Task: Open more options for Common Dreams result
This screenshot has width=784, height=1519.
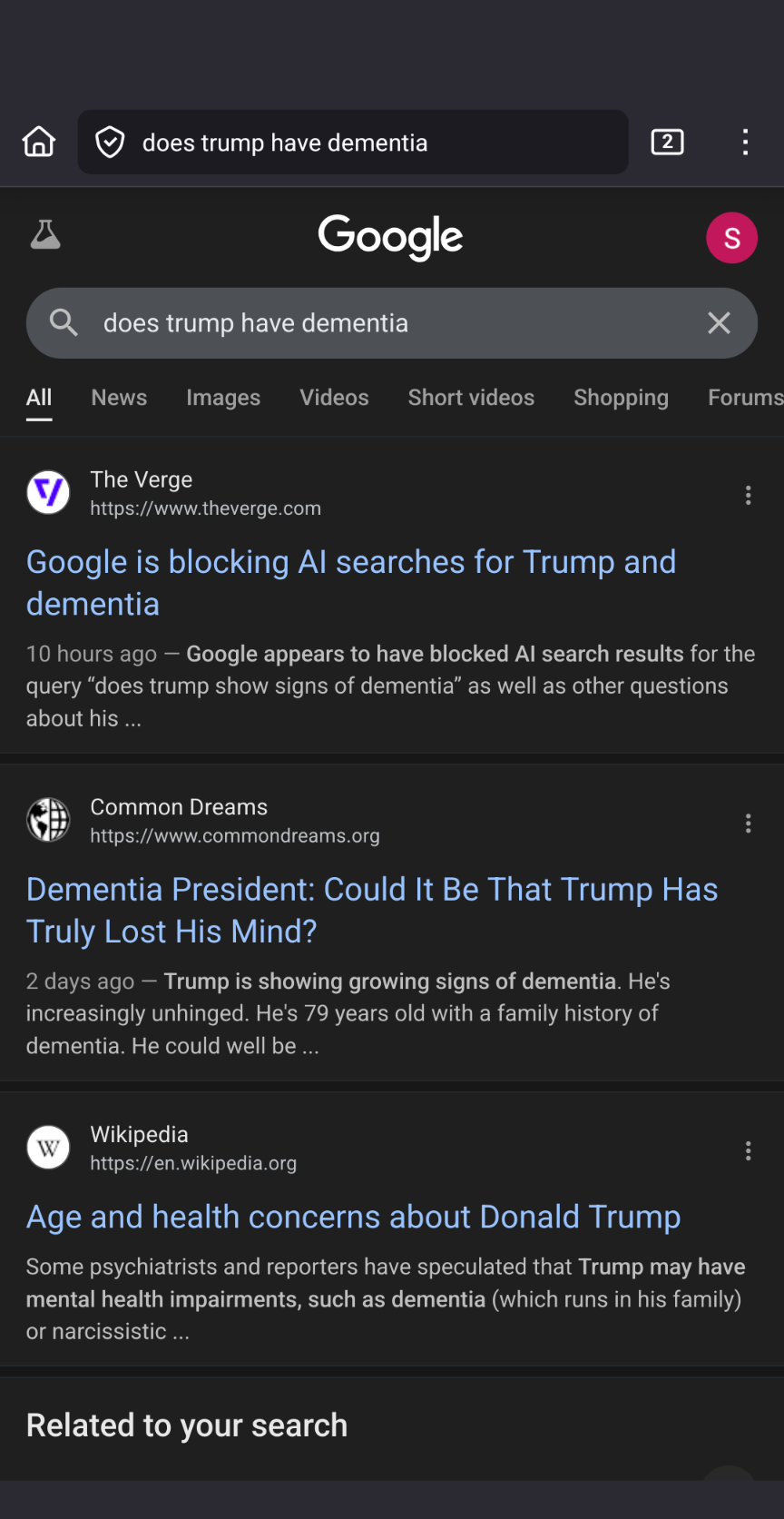Action: point(748,824)
